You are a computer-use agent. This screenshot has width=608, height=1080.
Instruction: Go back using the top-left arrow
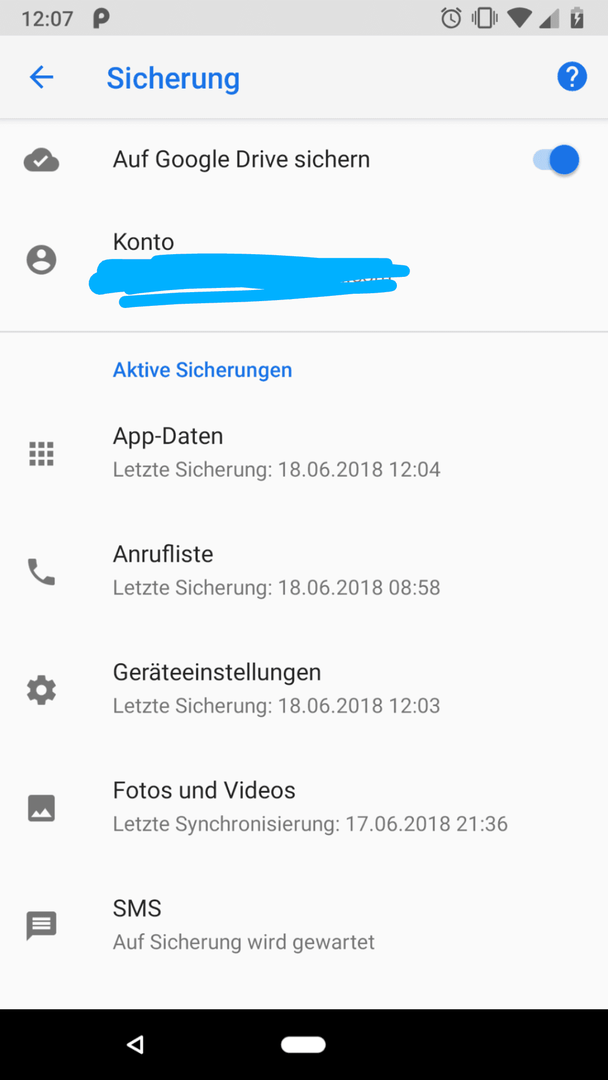tap(41, 78)
